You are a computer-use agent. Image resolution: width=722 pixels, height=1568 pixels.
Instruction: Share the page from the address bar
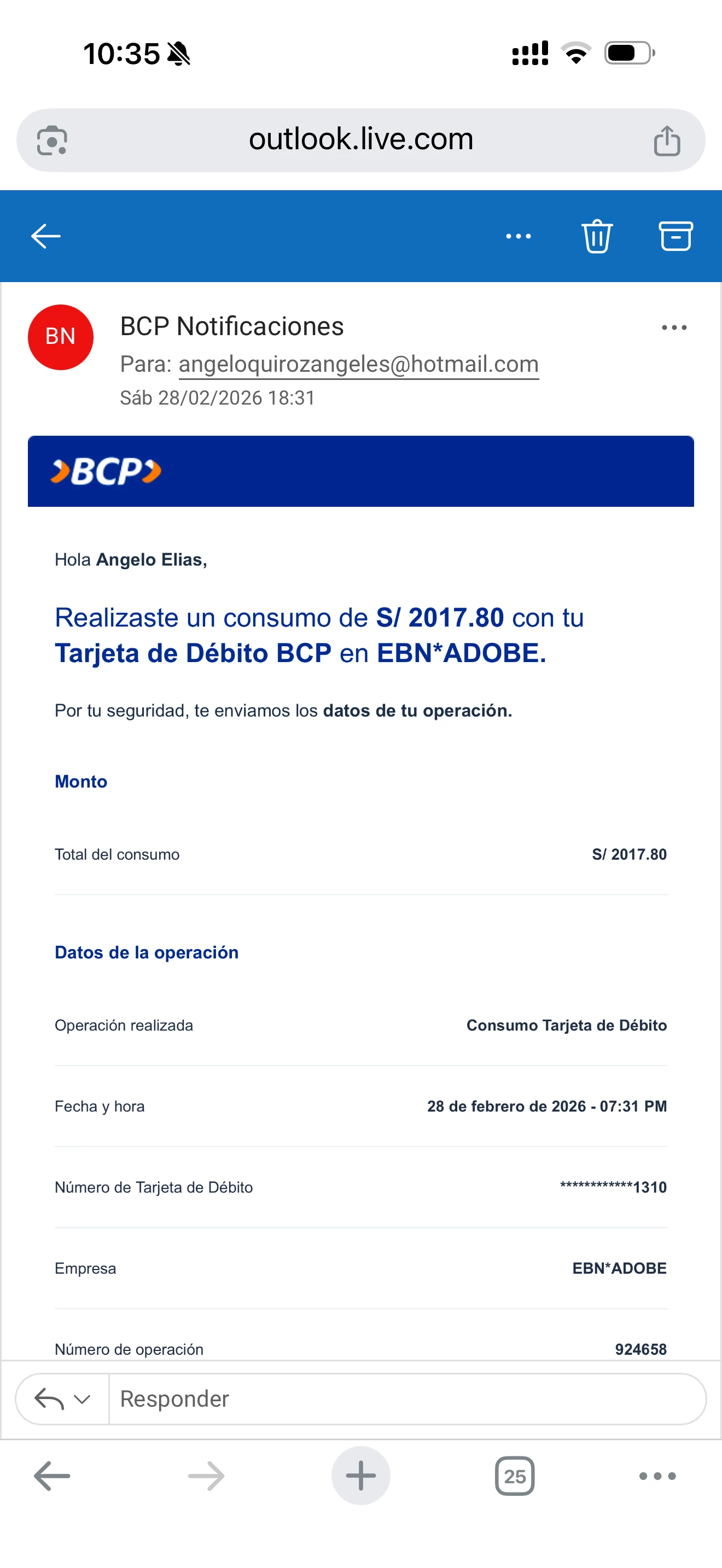(x=667, y=141)
